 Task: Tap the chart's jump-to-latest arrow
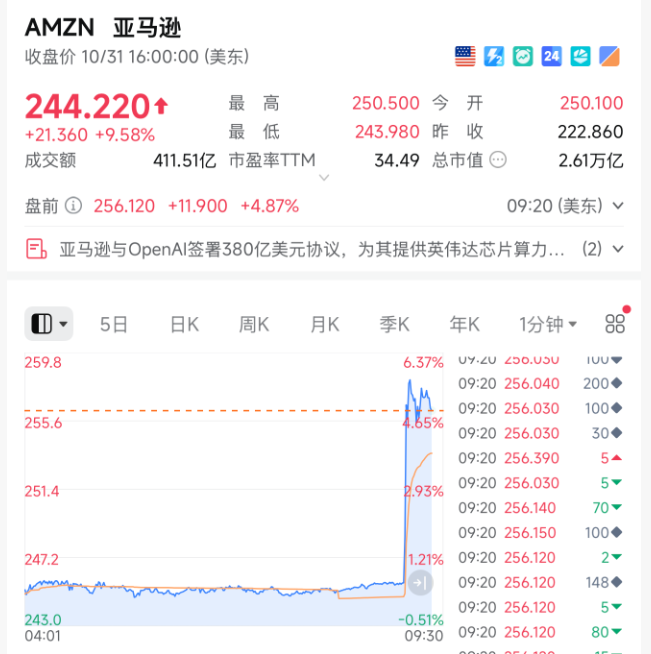(x=421, y=582)
